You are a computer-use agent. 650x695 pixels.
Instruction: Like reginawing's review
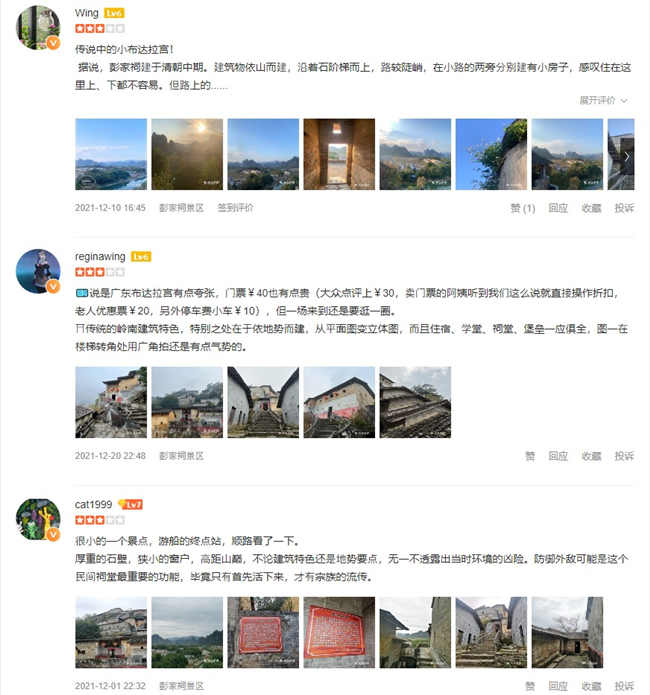[x=530, y=456]
